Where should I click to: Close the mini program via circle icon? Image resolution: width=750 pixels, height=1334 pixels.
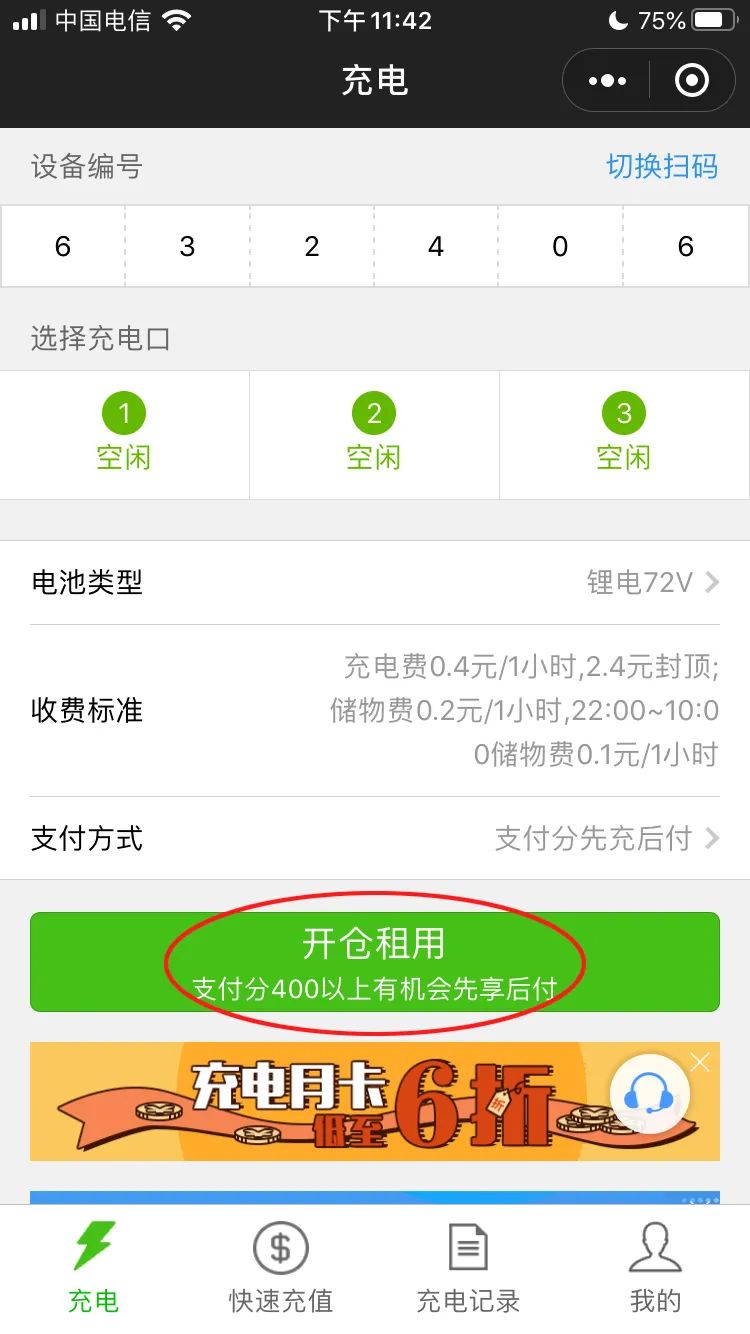(691, 80)
